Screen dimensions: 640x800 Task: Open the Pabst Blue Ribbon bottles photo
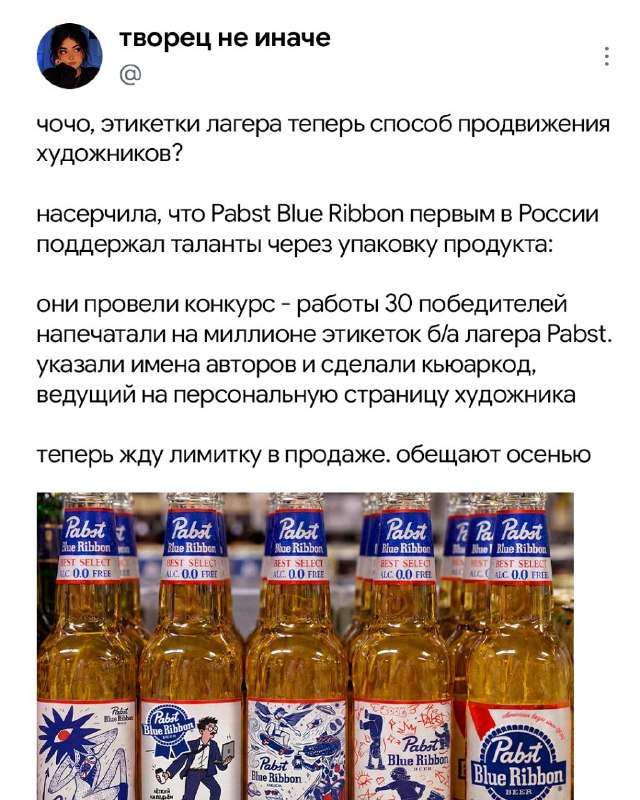(x=305, y=646)
